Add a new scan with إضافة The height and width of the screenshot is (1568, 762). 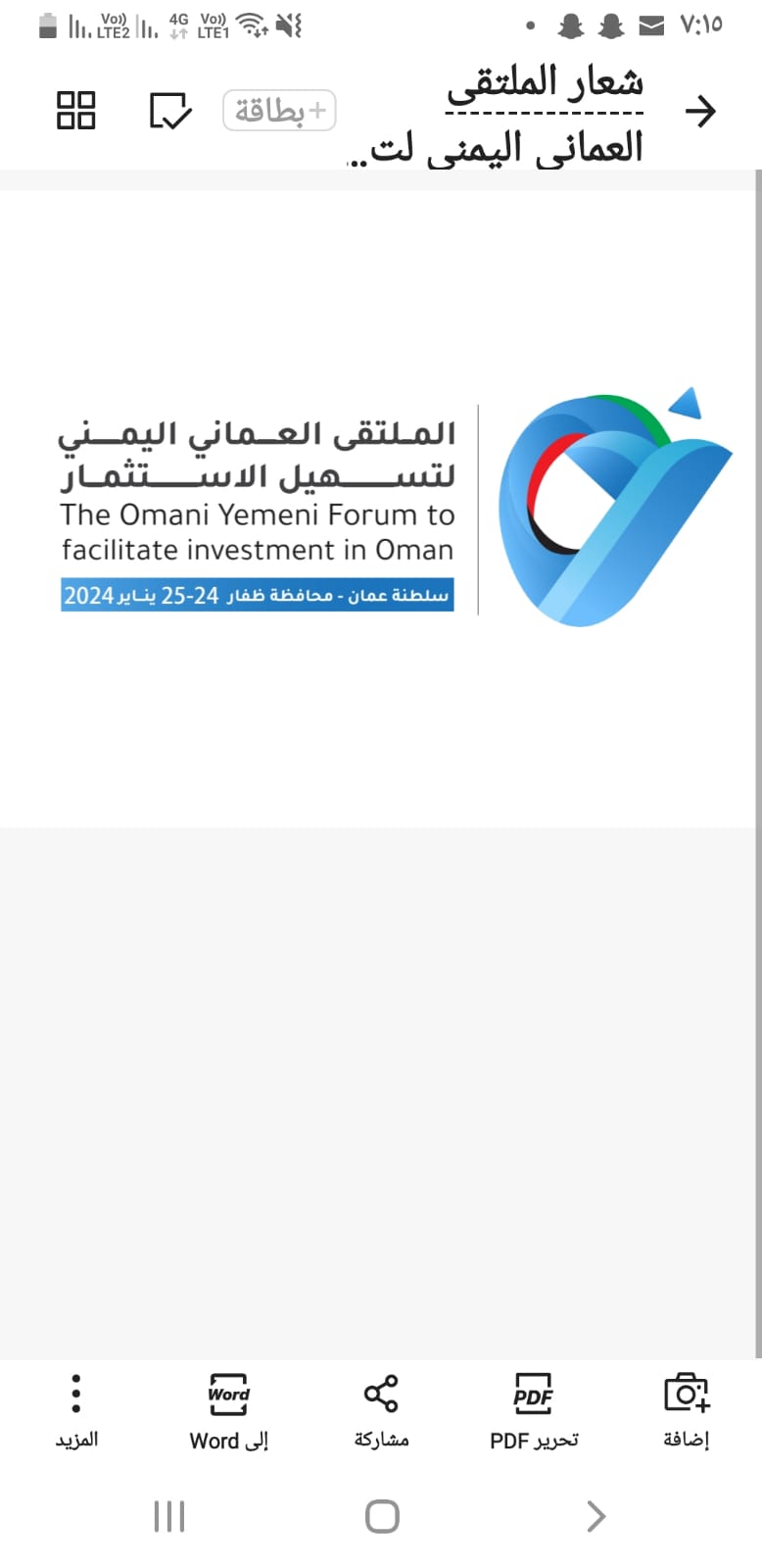(686, 1408)
